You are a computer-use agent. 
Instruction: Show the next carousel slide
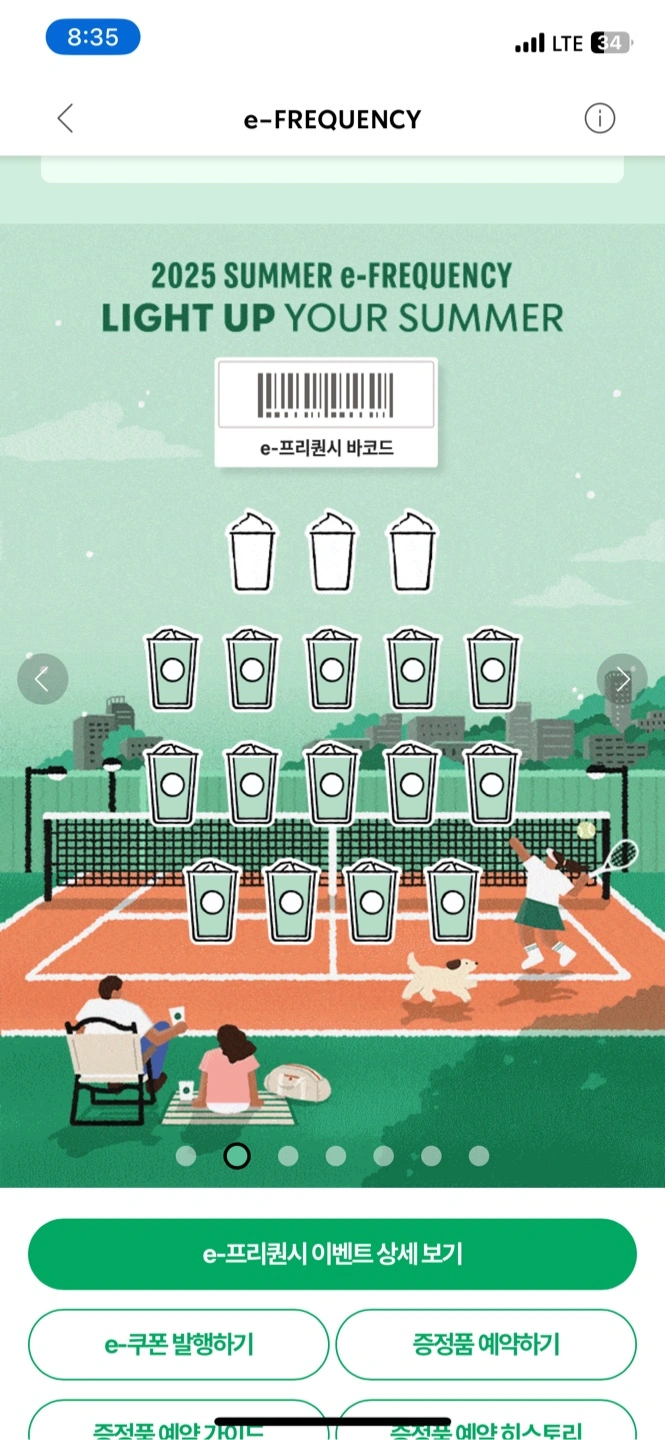[x=622, y=679]
